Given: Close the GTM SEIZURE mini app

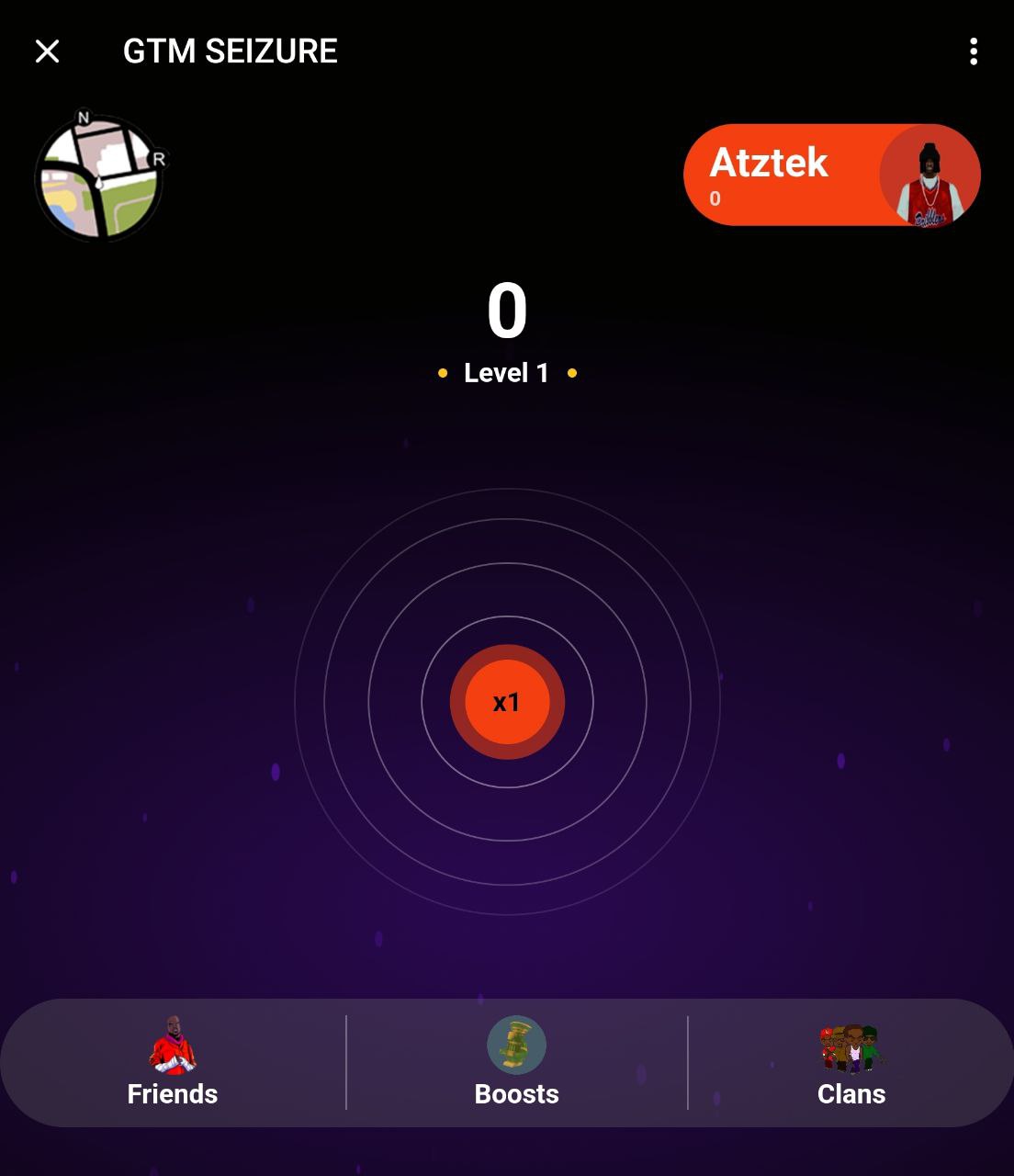Looking at the screenshot, I should (47, 51).
